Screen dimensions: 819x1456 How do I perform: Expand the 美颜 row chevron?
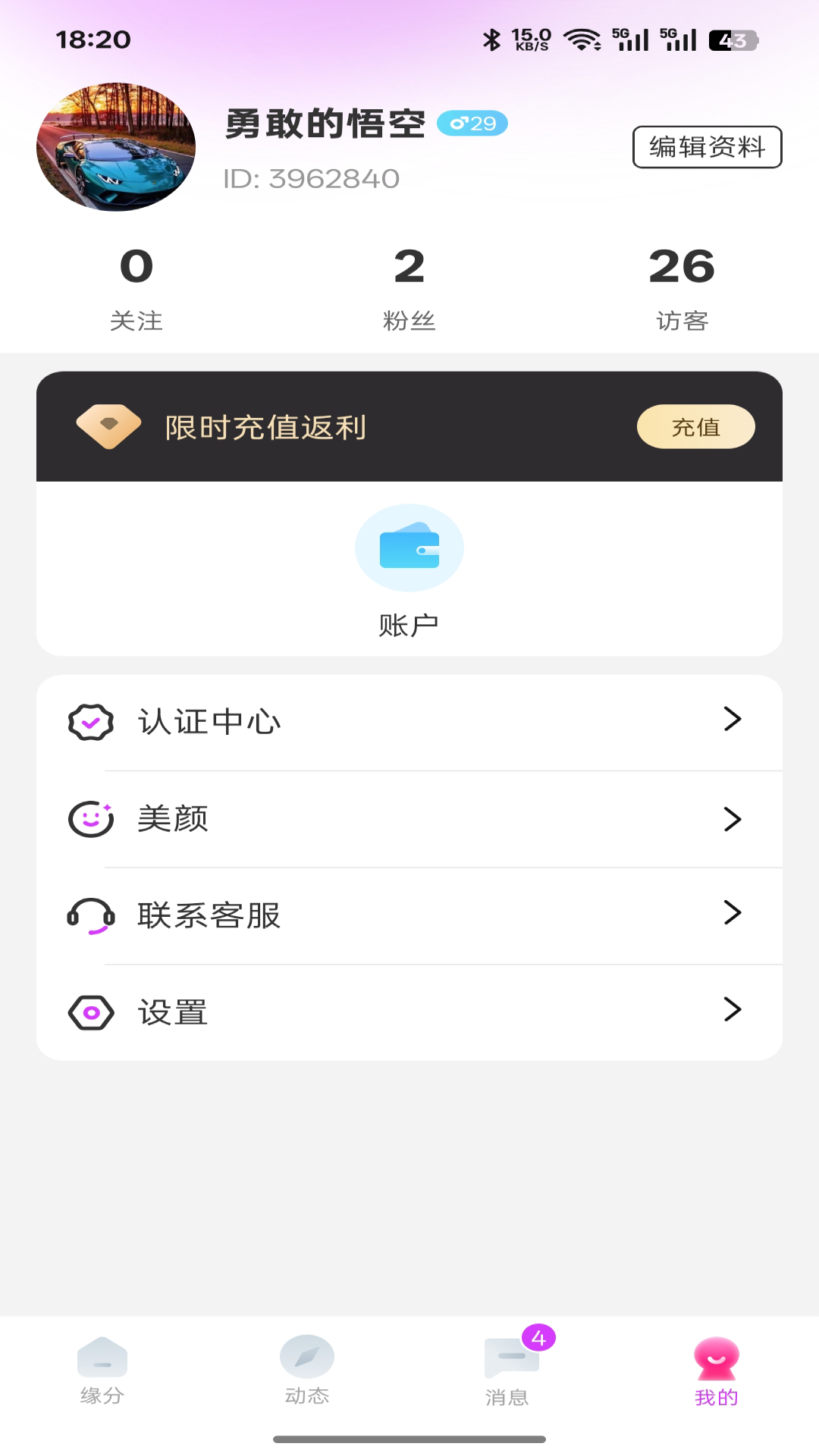(x=732, y=819)
